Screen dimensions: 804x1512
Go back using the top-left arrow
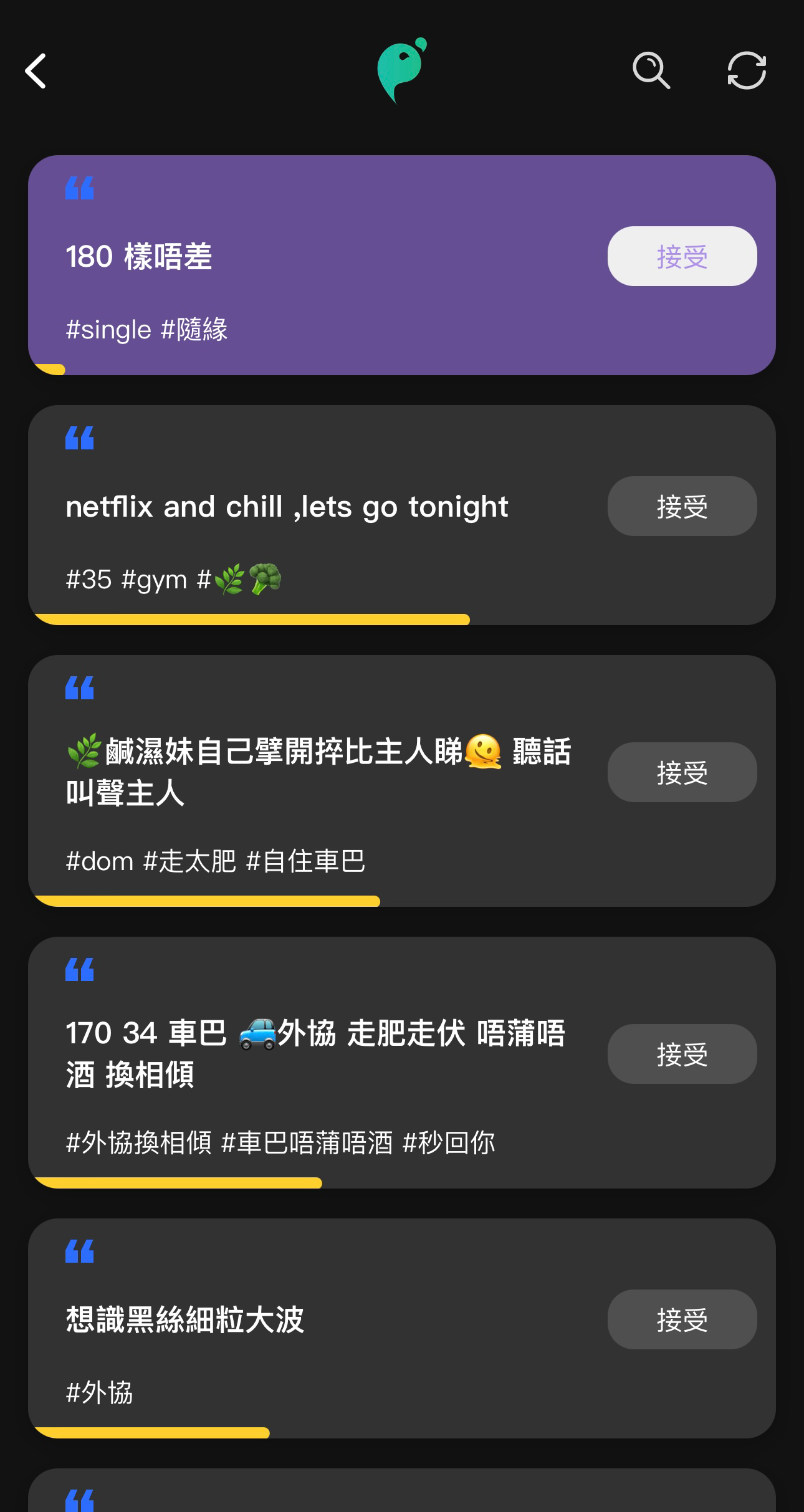pos(36,71)
